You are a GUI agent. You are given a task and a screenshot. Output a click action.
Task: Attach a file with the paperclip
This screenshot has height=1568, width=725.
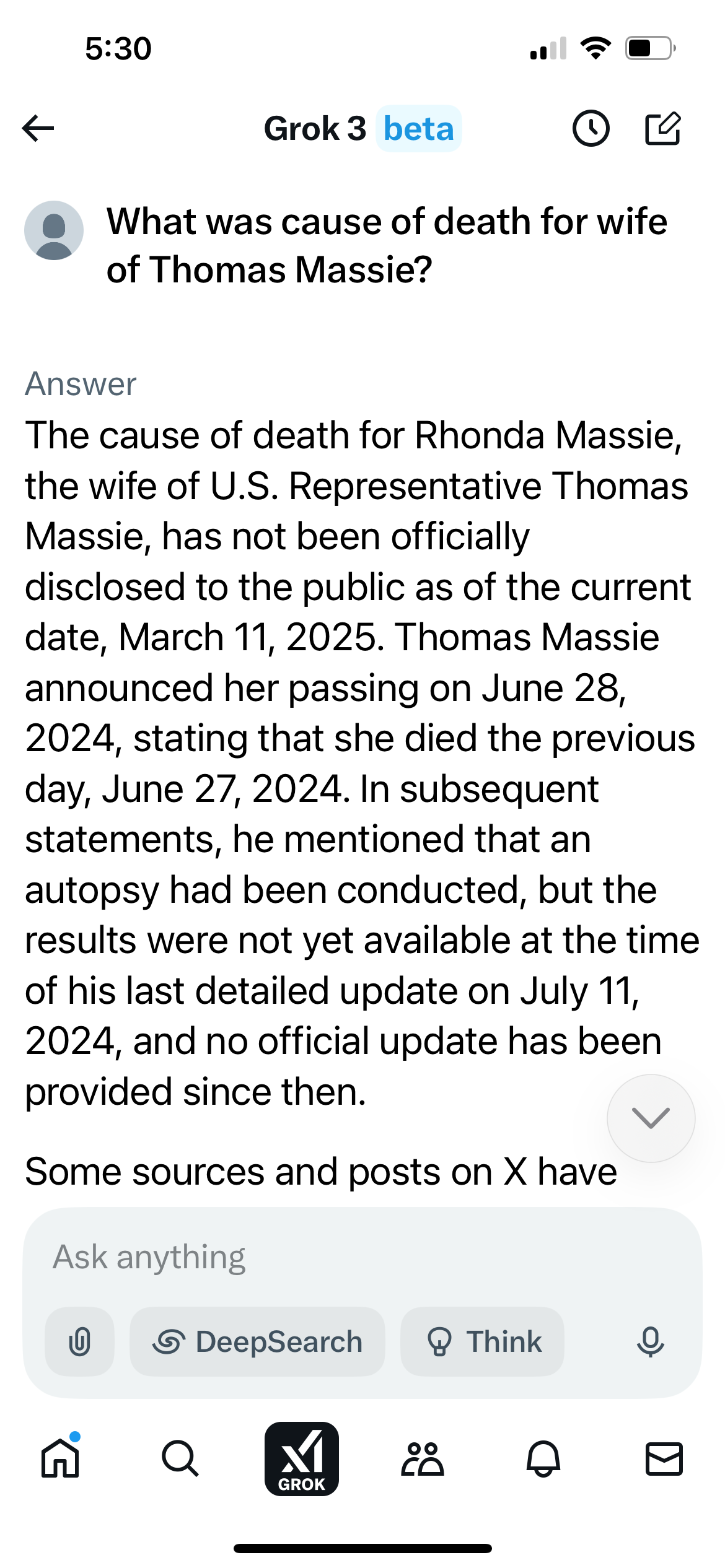pos(79,1342)
